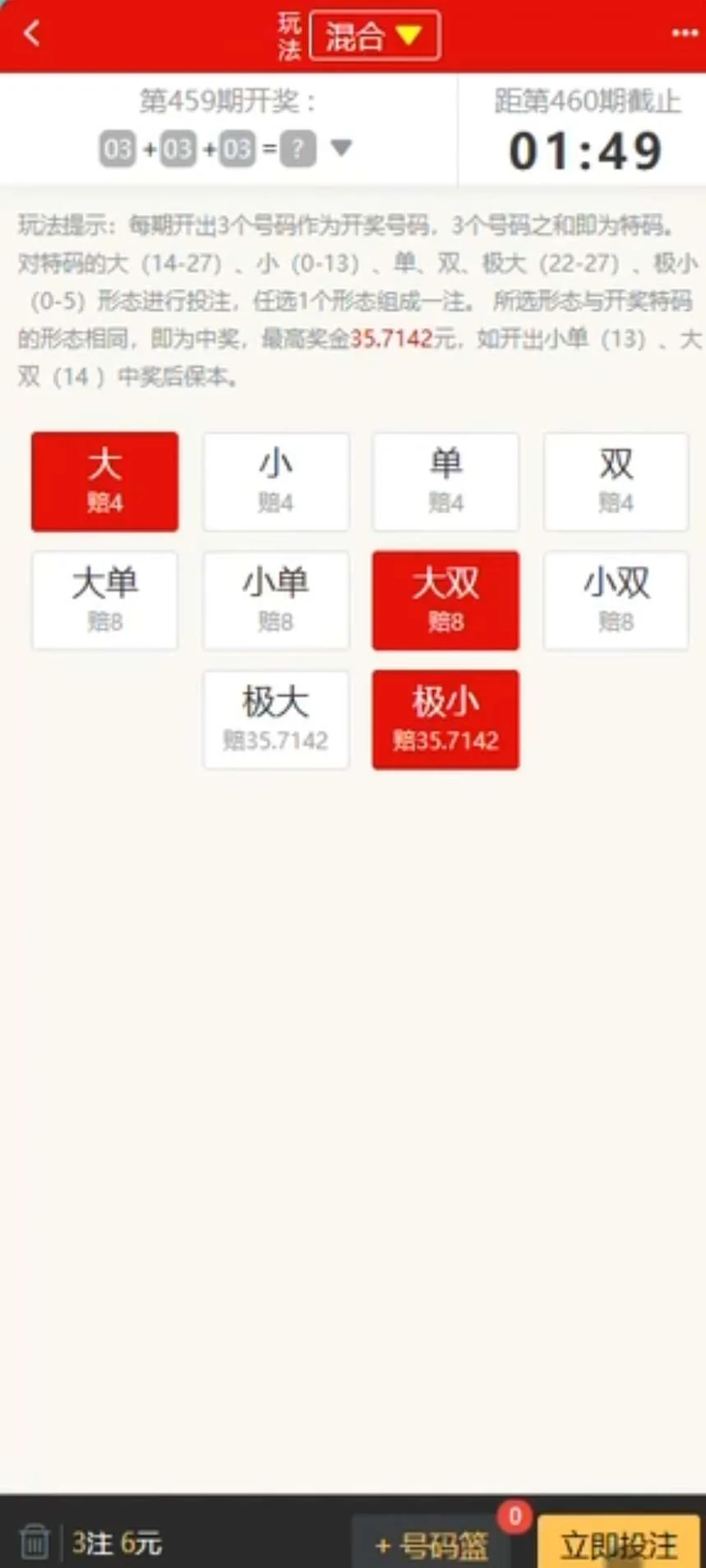Pick the 小双 bet option
Viewport: 706px width, 1568px height.
pos(616,601)
